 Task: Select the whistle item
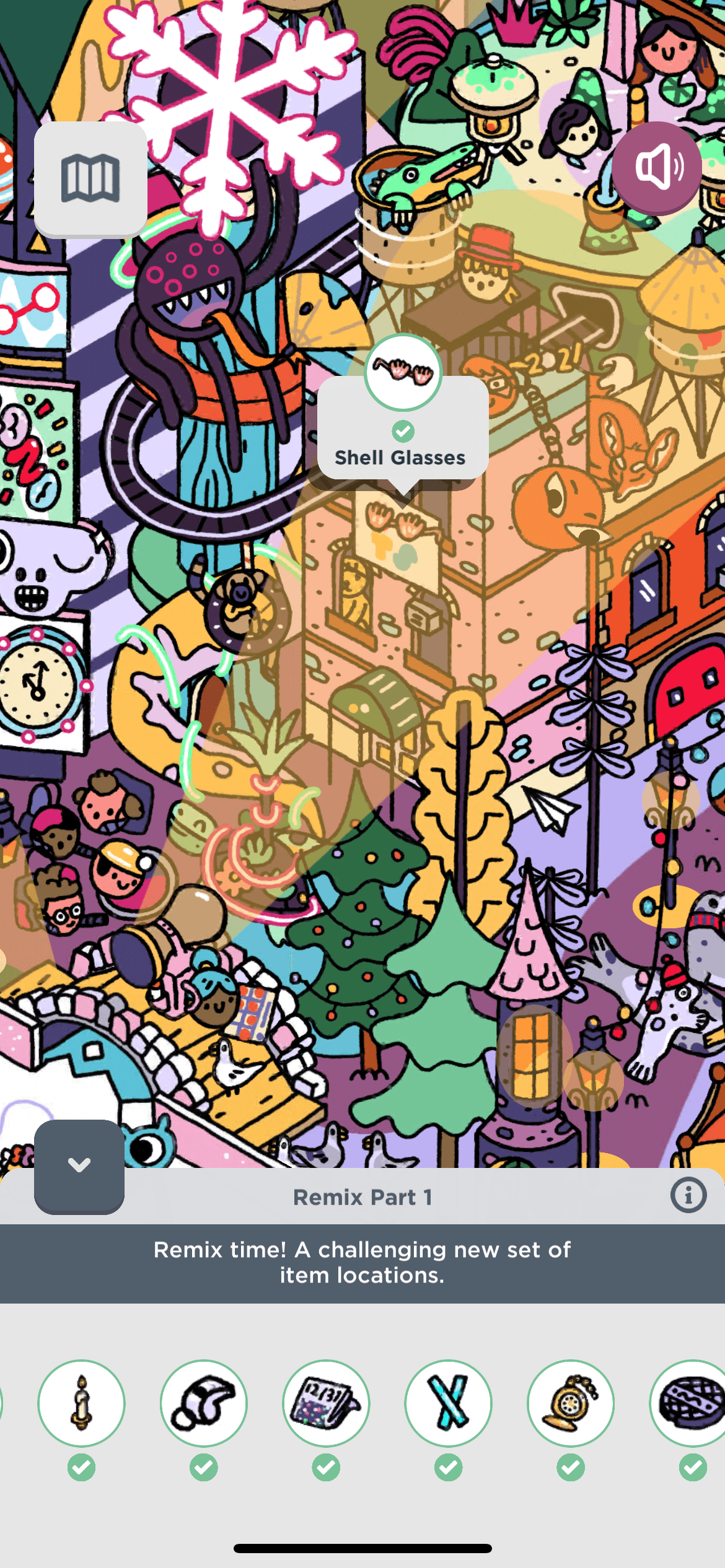[204, 1403]
